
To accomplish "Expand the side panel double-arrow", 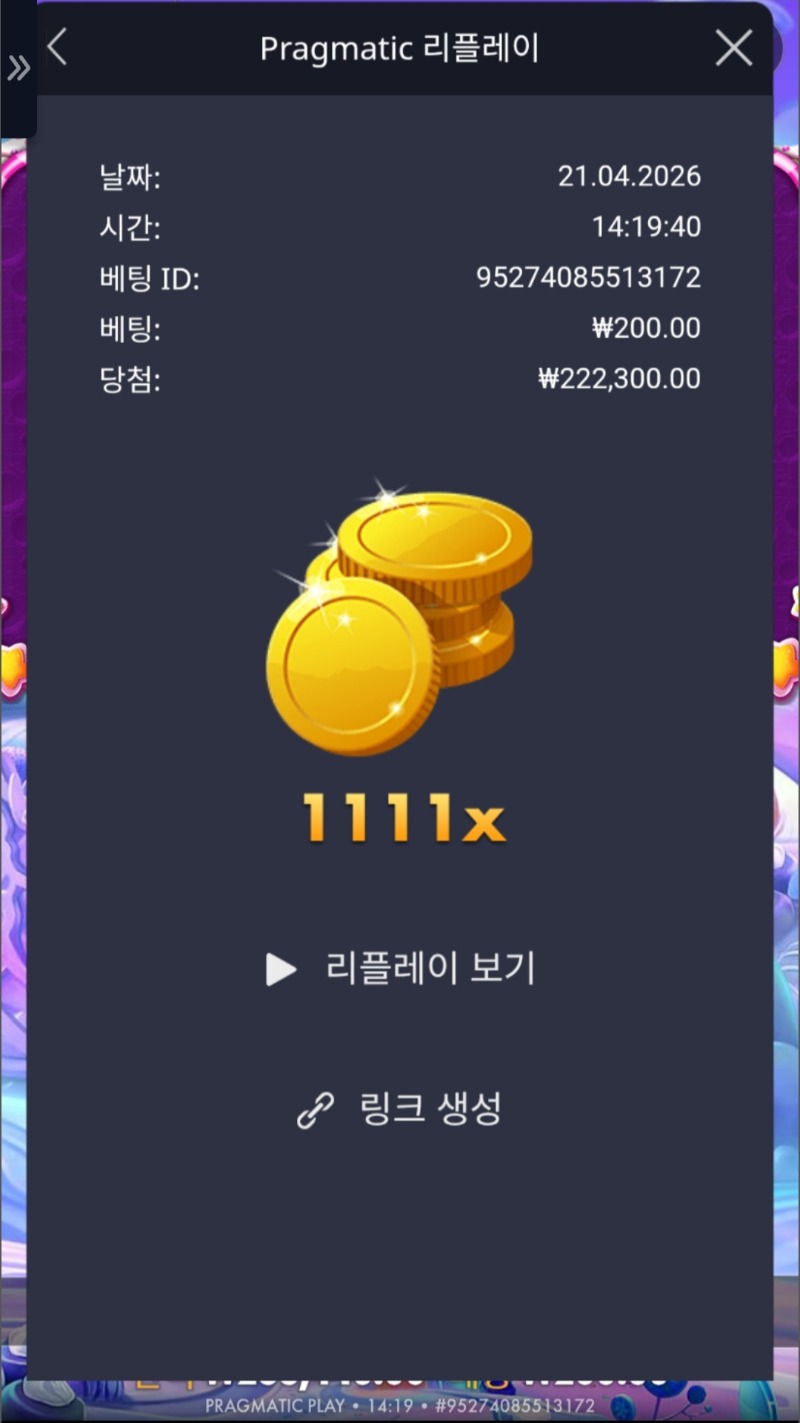I will (x=18, y=68).
